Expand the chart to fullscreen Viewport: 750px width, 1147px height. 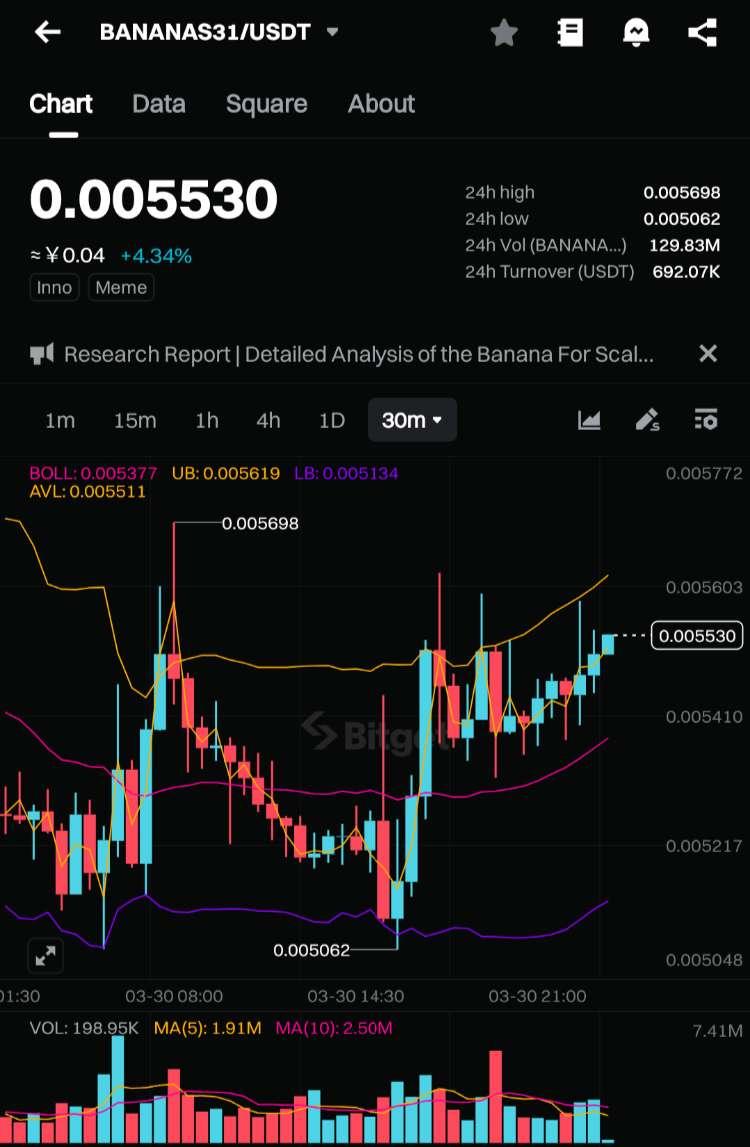click(45, 956)
